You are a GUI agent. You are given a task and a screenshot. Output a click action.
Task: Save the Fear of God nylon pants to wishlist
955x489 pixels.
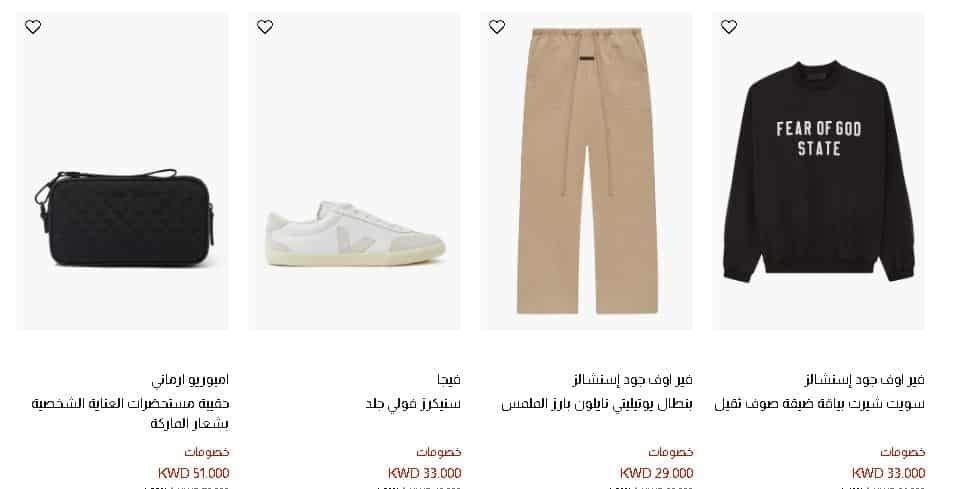tap(497, 27)
